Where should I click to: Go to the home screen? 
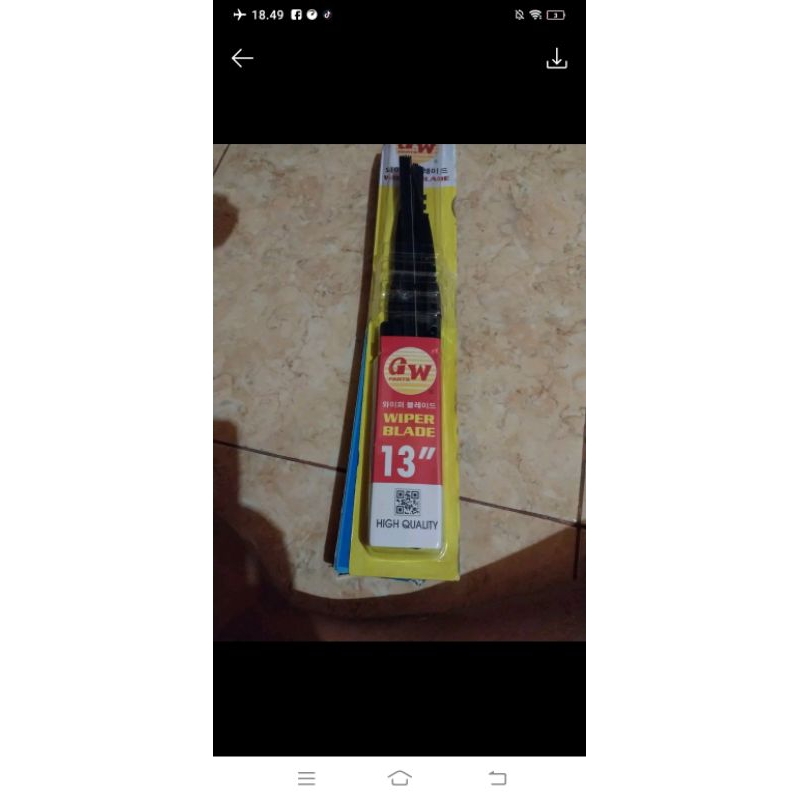(400, 778)
